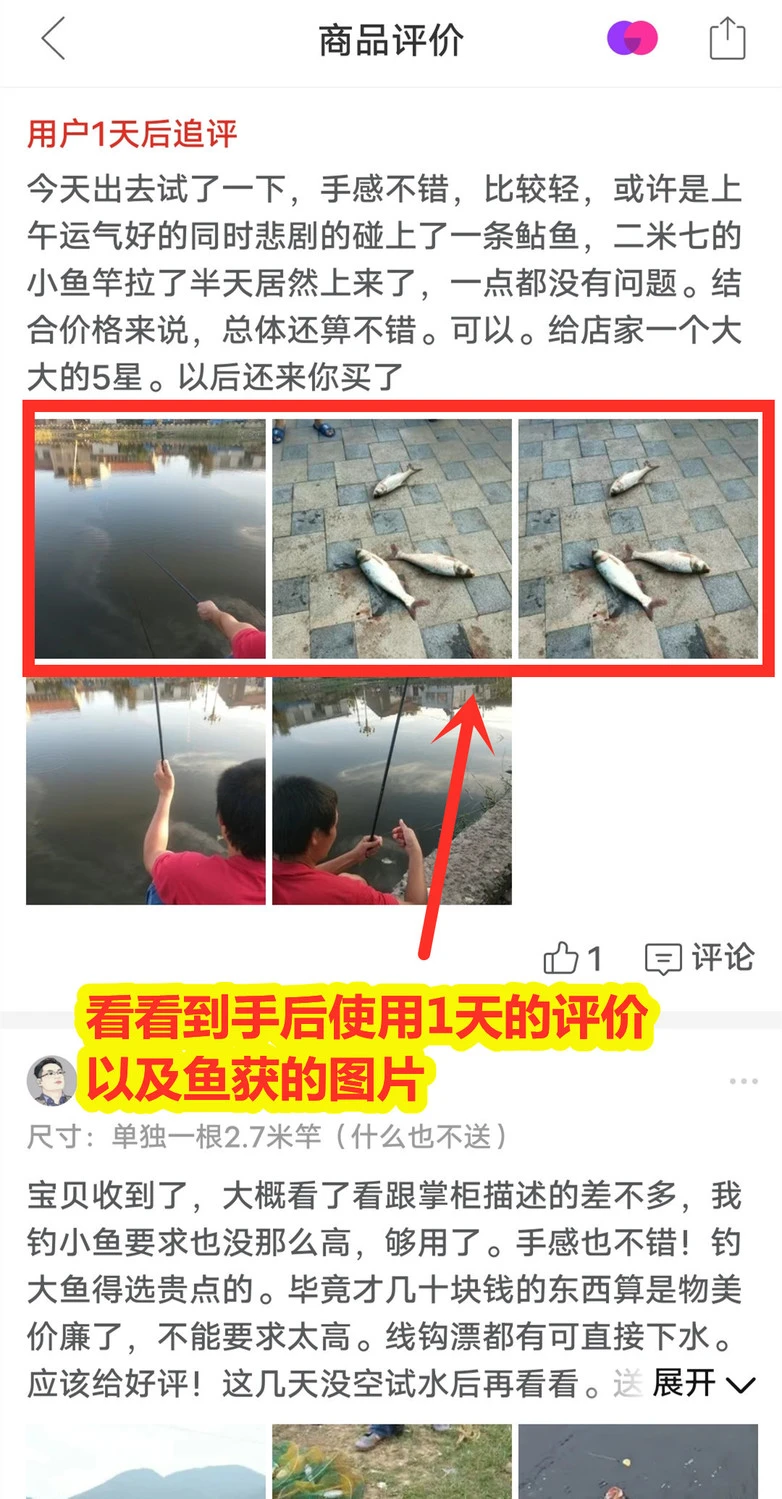Image resolution: width=782 pixels, height=1499 pixels.
Task: Like the follow-up review about the catfish
Action: pos(573,958)
